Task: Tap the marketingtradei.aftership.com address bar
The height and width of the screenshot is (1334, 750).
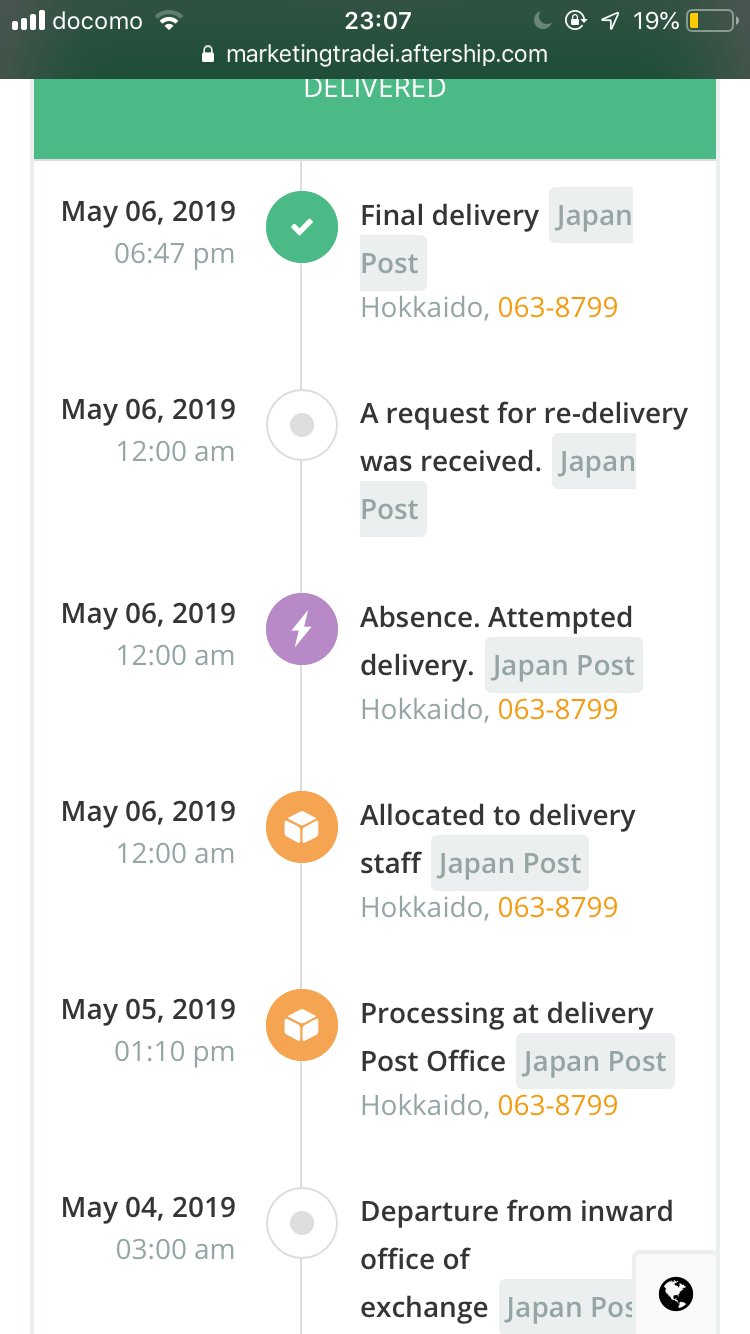Action: click(375, 54)
